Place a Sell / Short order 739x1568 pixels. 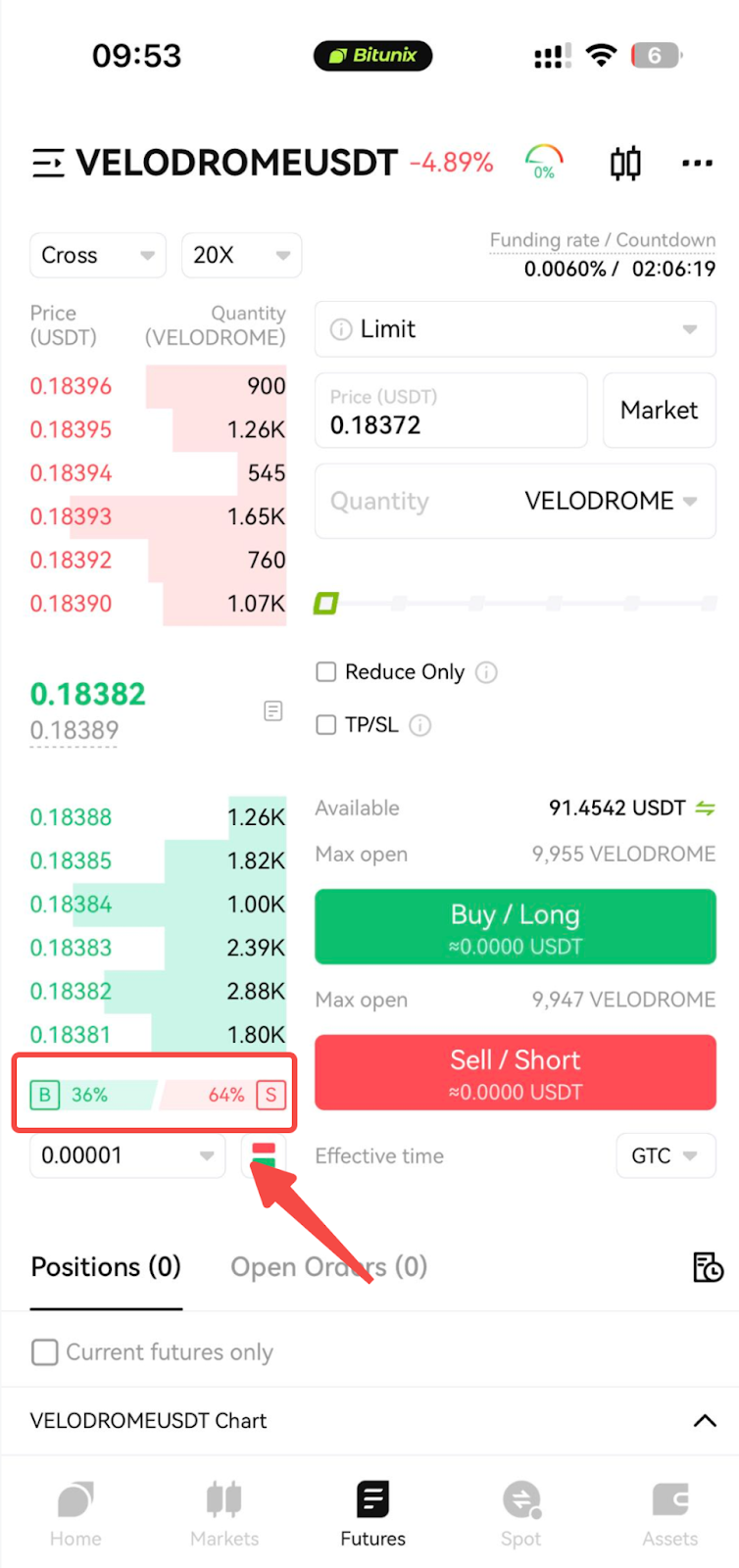515,1073
